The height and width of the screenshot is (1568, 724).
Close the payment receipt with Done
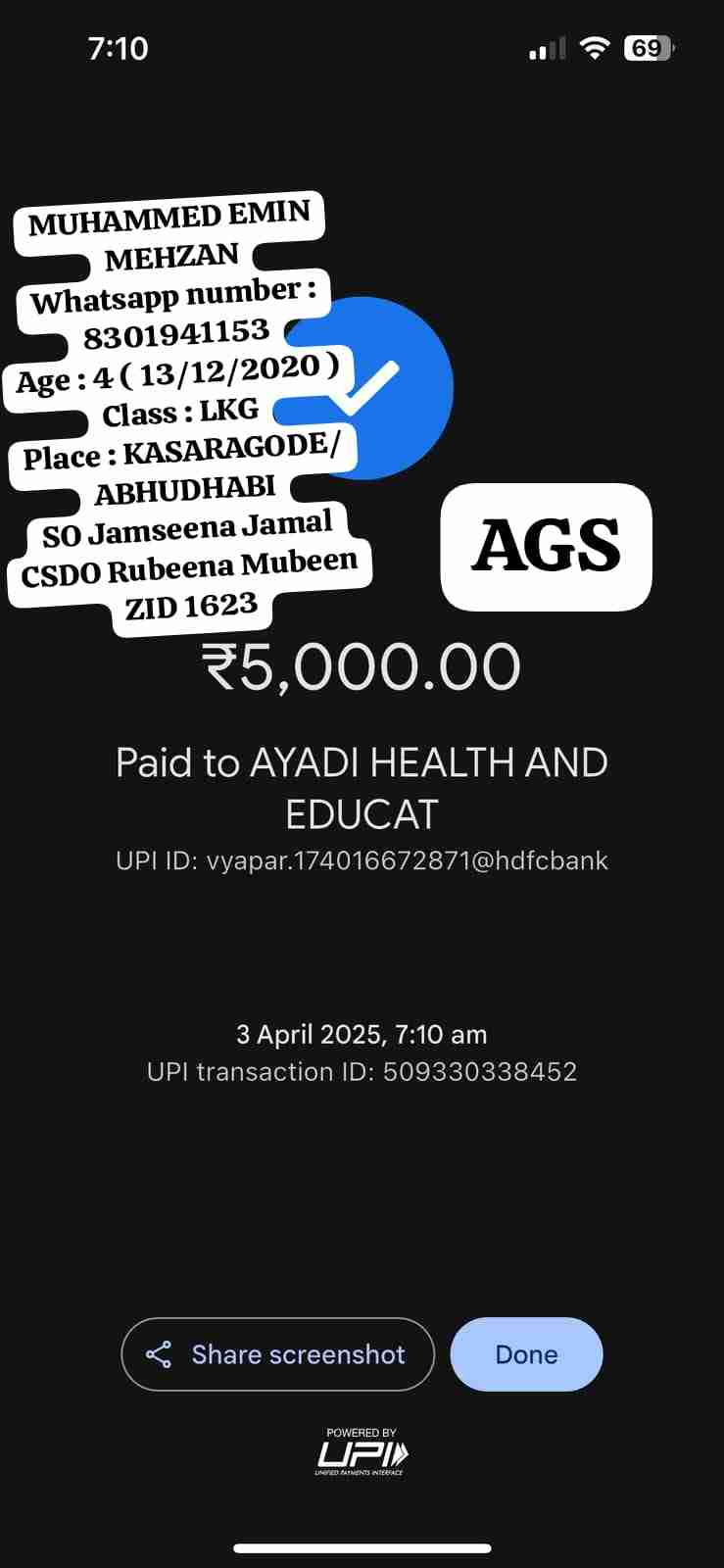526,1354
